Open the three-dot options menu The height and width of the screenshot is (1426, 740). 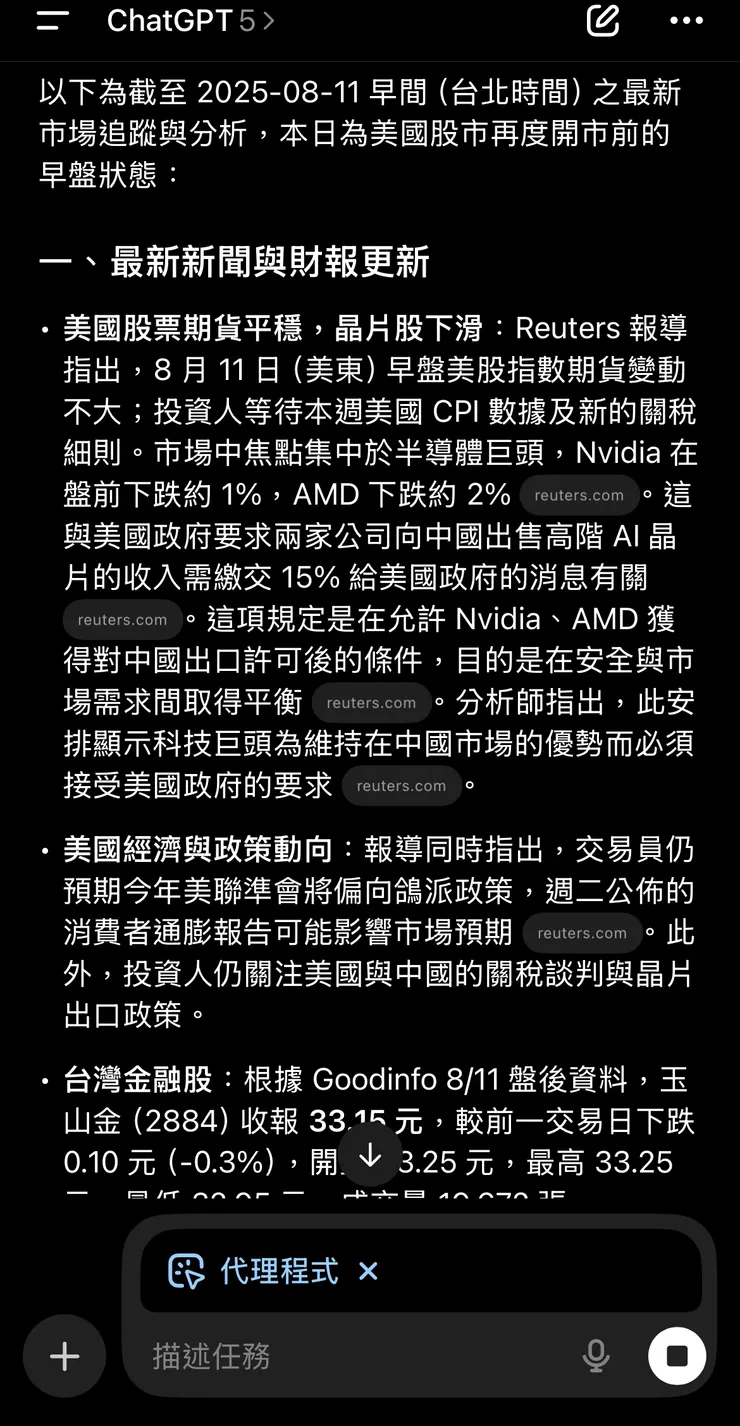tap(686, 22)
